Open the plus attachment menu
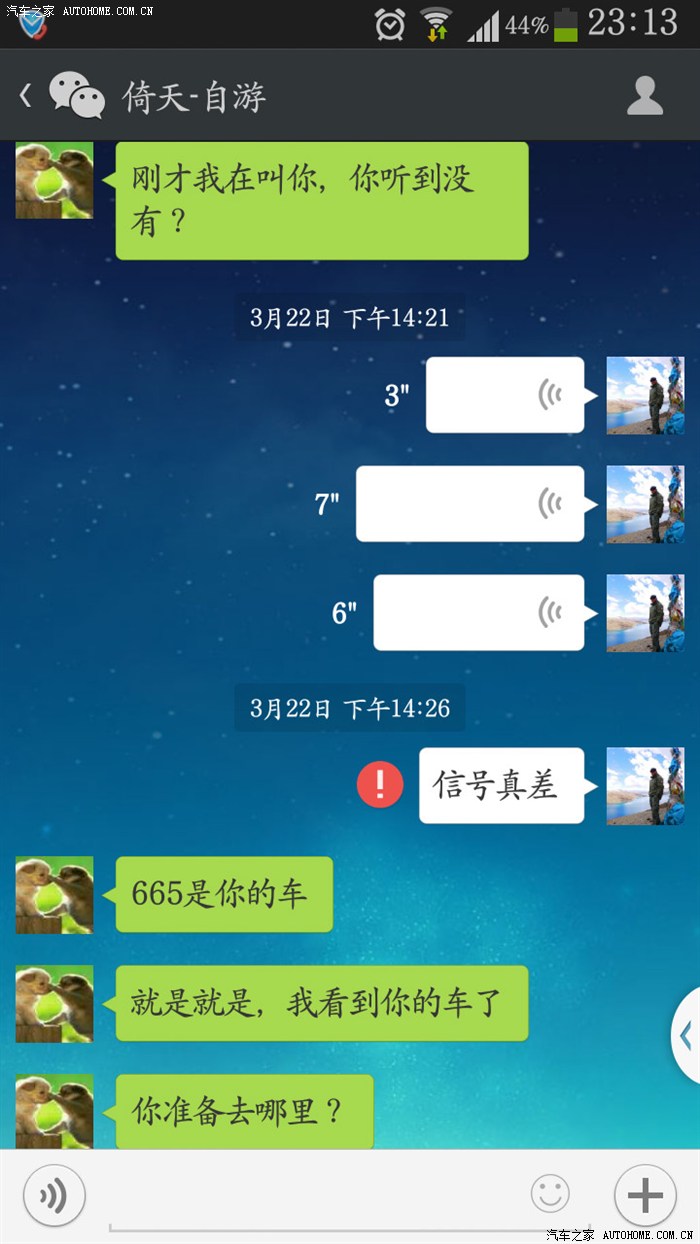 point(645,1195)
